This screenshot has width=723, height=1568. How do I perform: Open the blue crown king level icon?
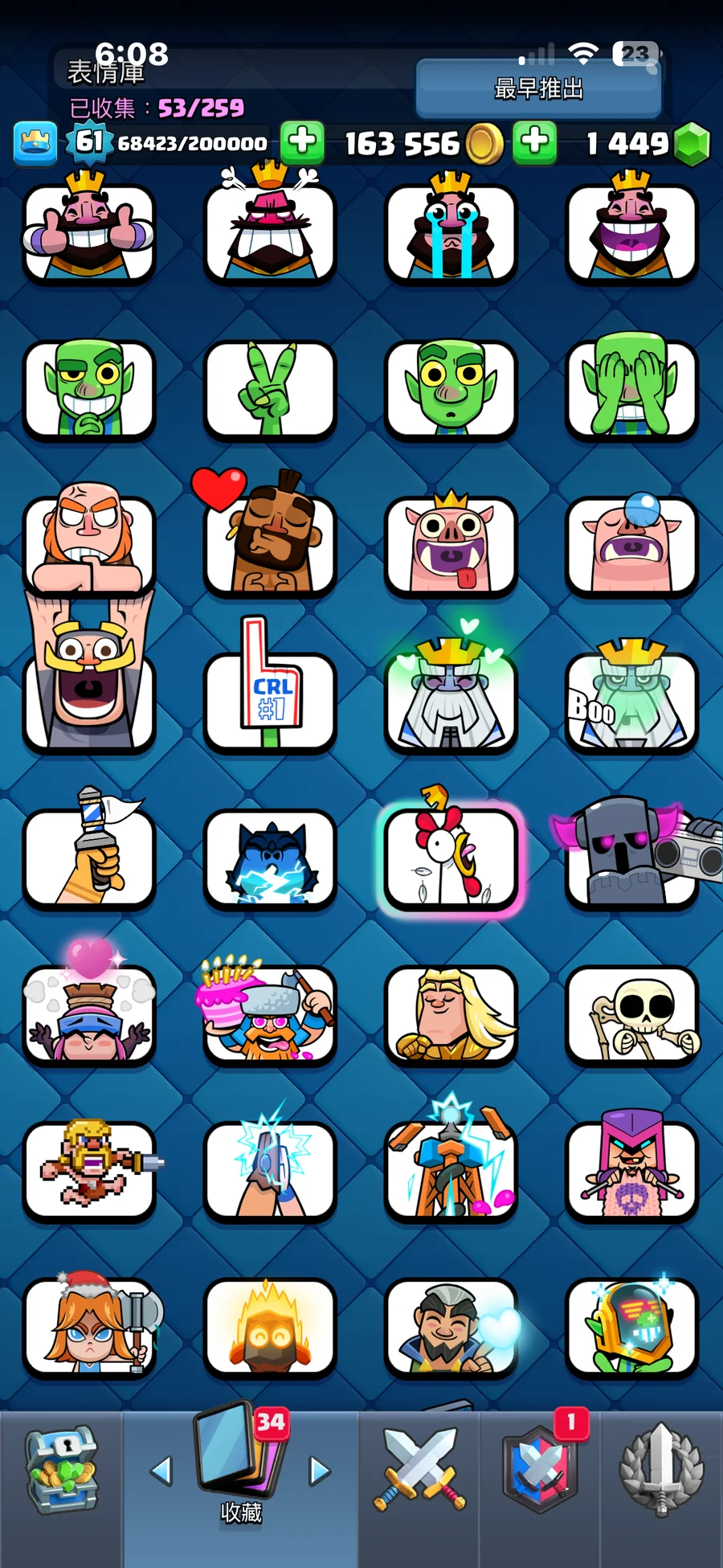pyautogui.click(x=35, y=143)
